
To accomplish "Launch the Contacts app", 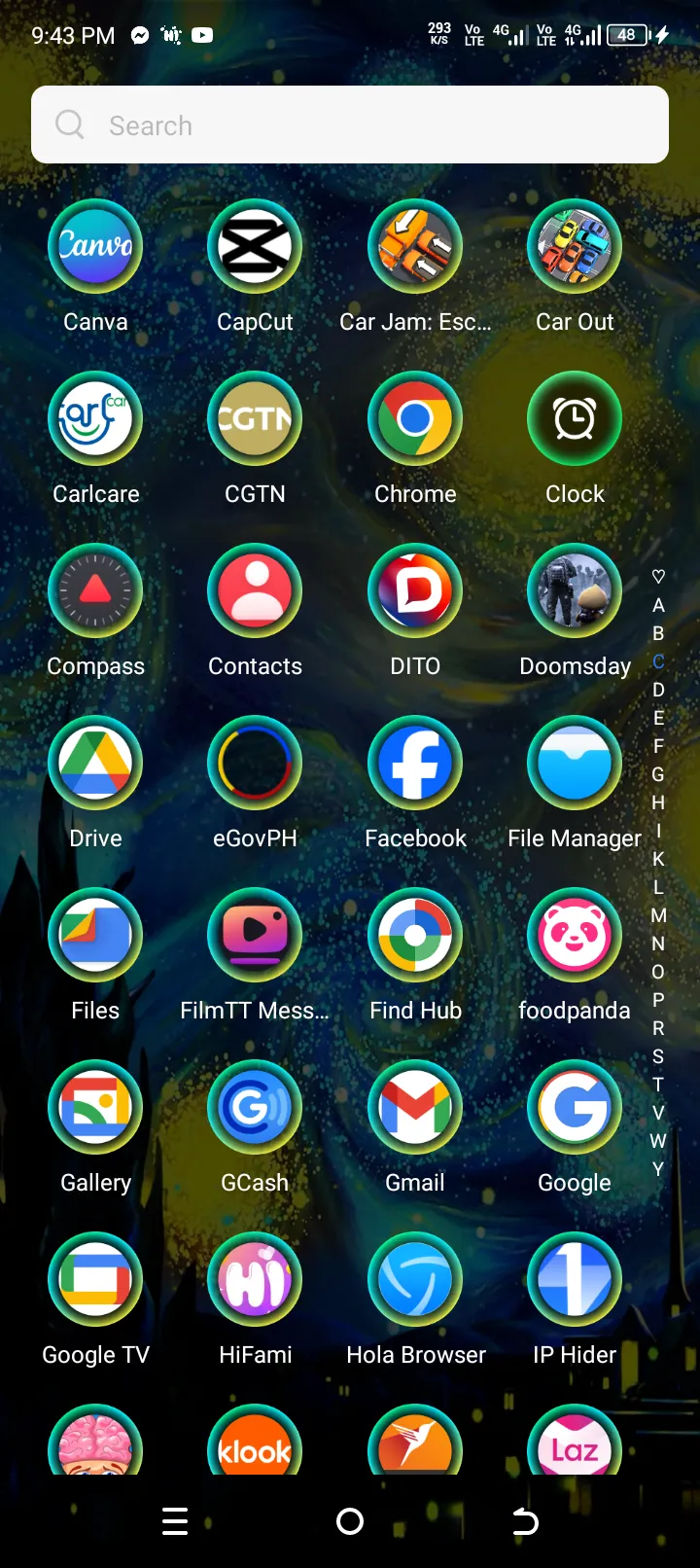I will tap(255, 591).
